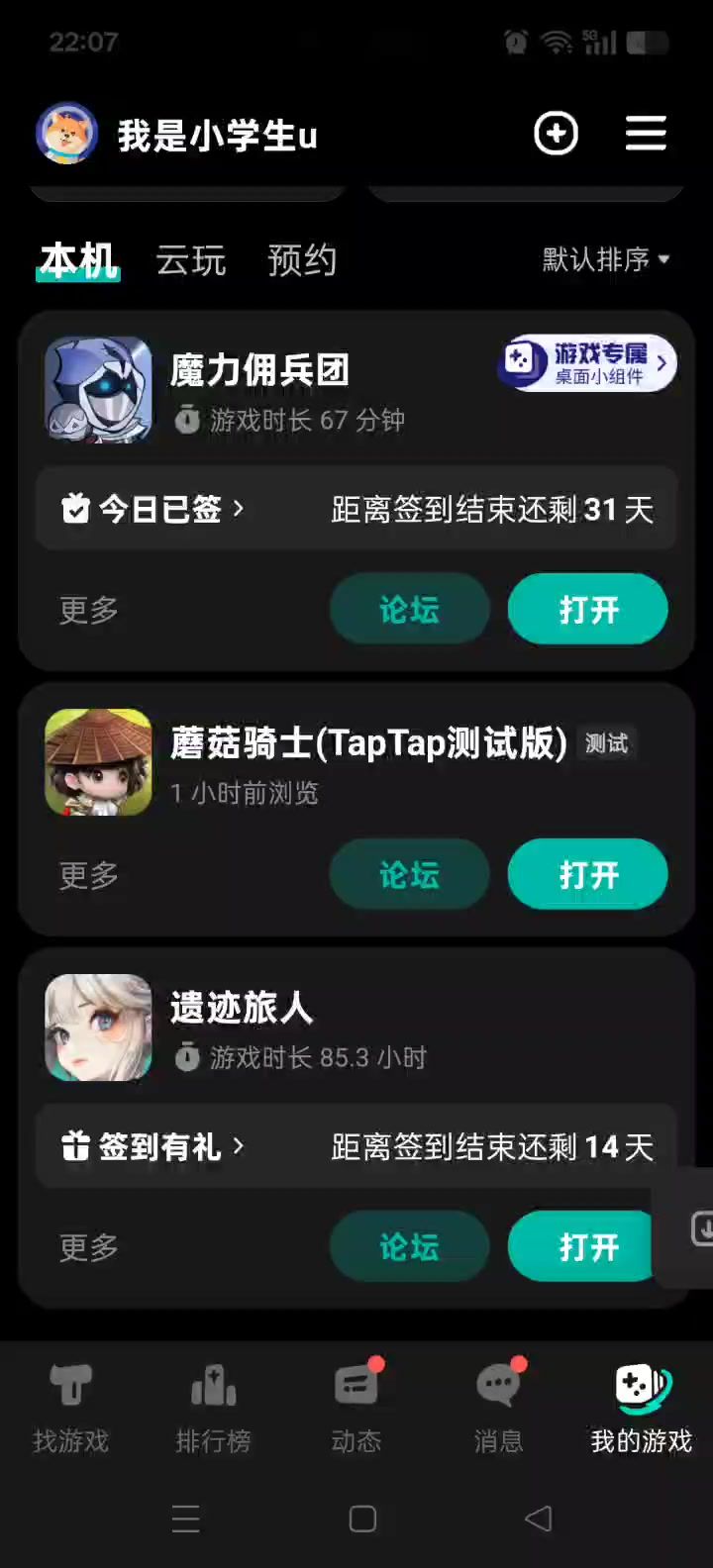
Task: Tap the plus add icon in header
Action: pos(556,134)
